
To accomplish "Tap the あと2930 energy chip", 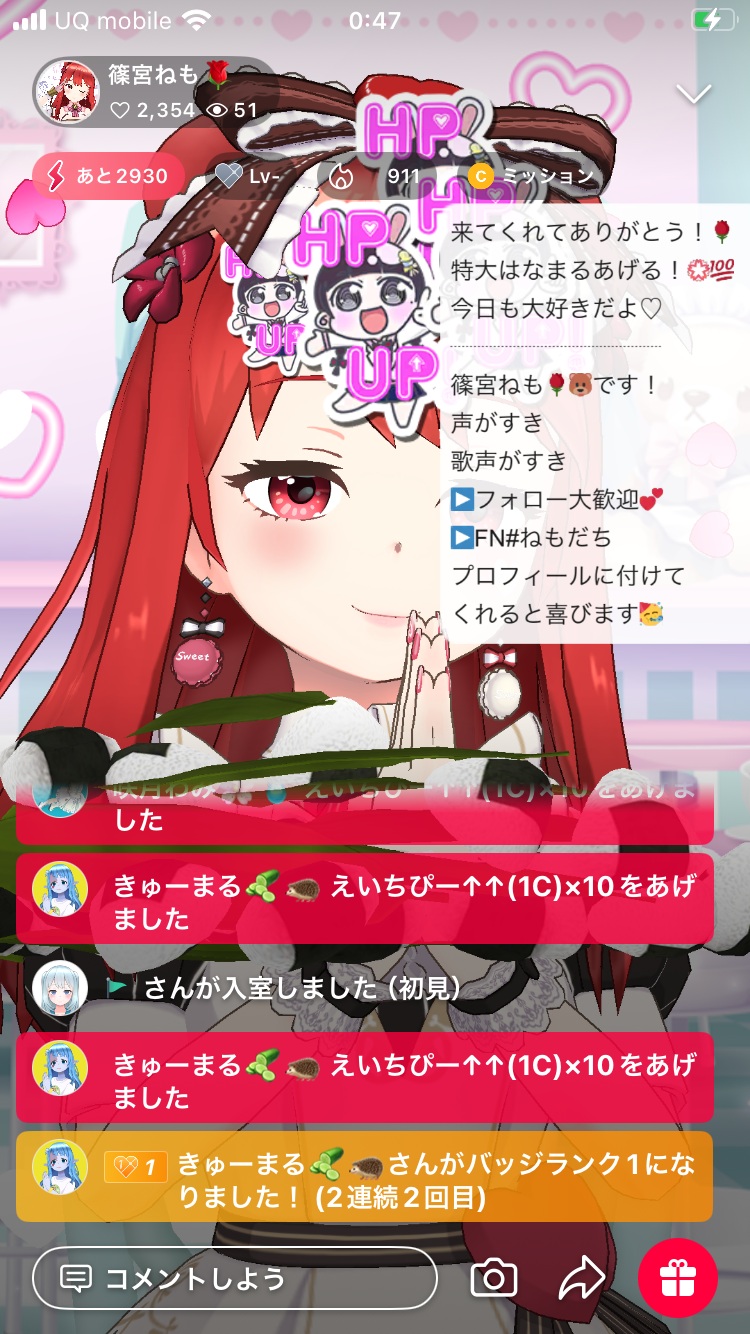I will 109,177.
